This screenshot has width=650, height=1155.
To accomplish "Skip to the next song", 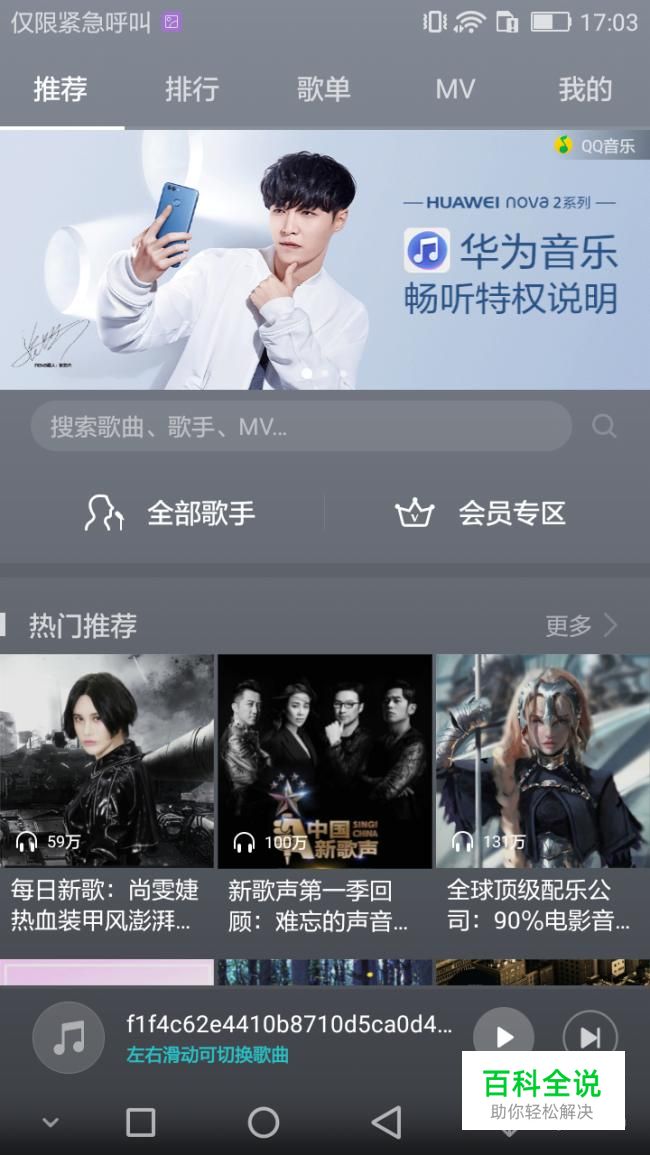I will [590, 1036].
